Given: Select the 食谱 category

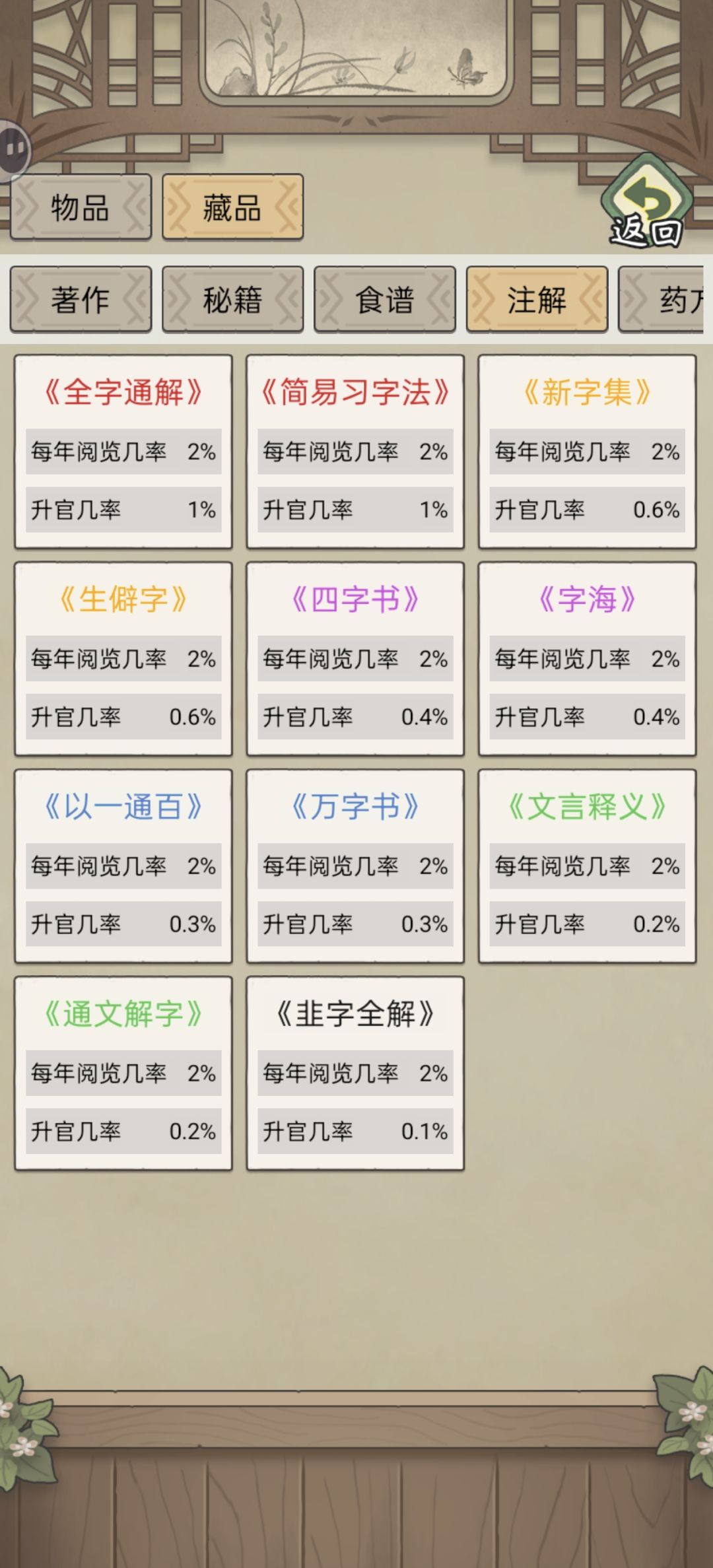Looking at the screenshot, I should click(x=384, y=301).
